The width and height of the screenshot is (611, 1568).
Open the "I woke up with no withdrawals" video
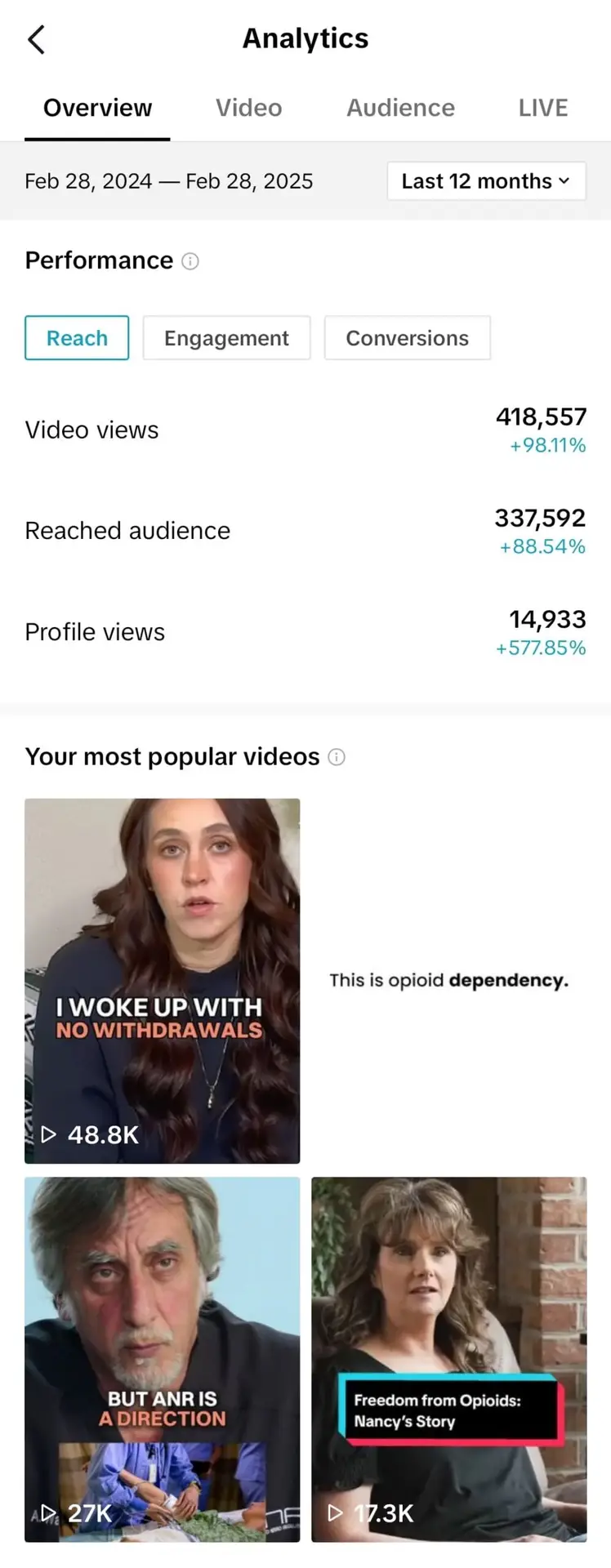point(162,980)
